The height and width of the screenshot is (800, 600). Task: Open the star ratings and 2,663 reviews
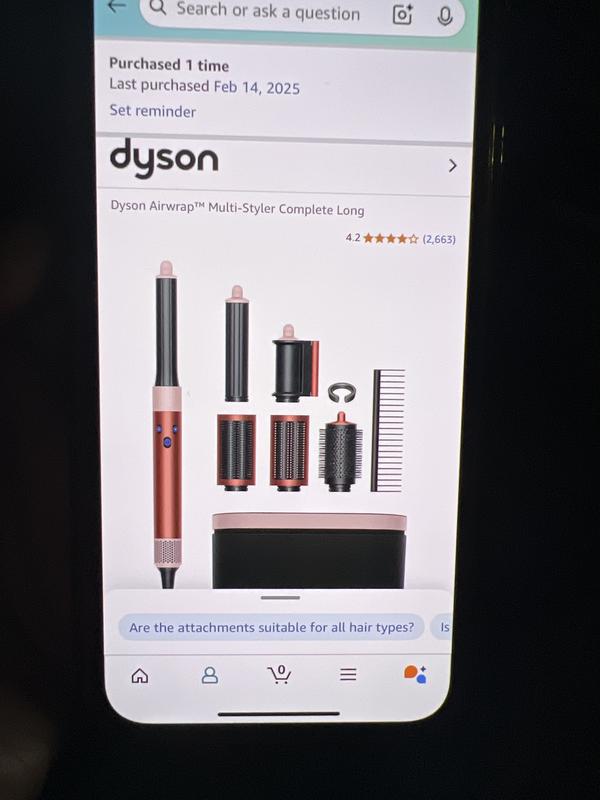pos(400,238)
